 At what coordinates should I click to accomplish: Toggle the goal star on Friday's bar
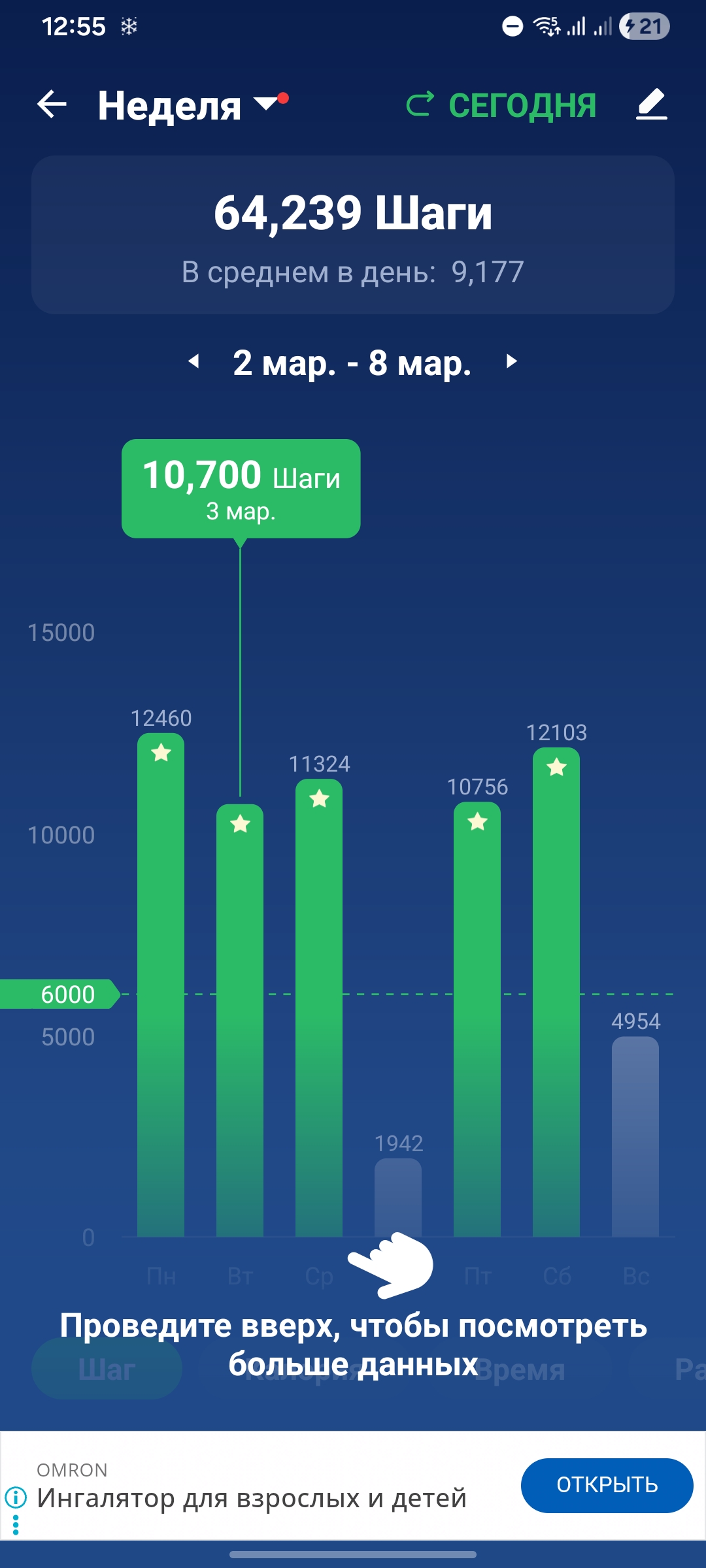click(477, 822)
